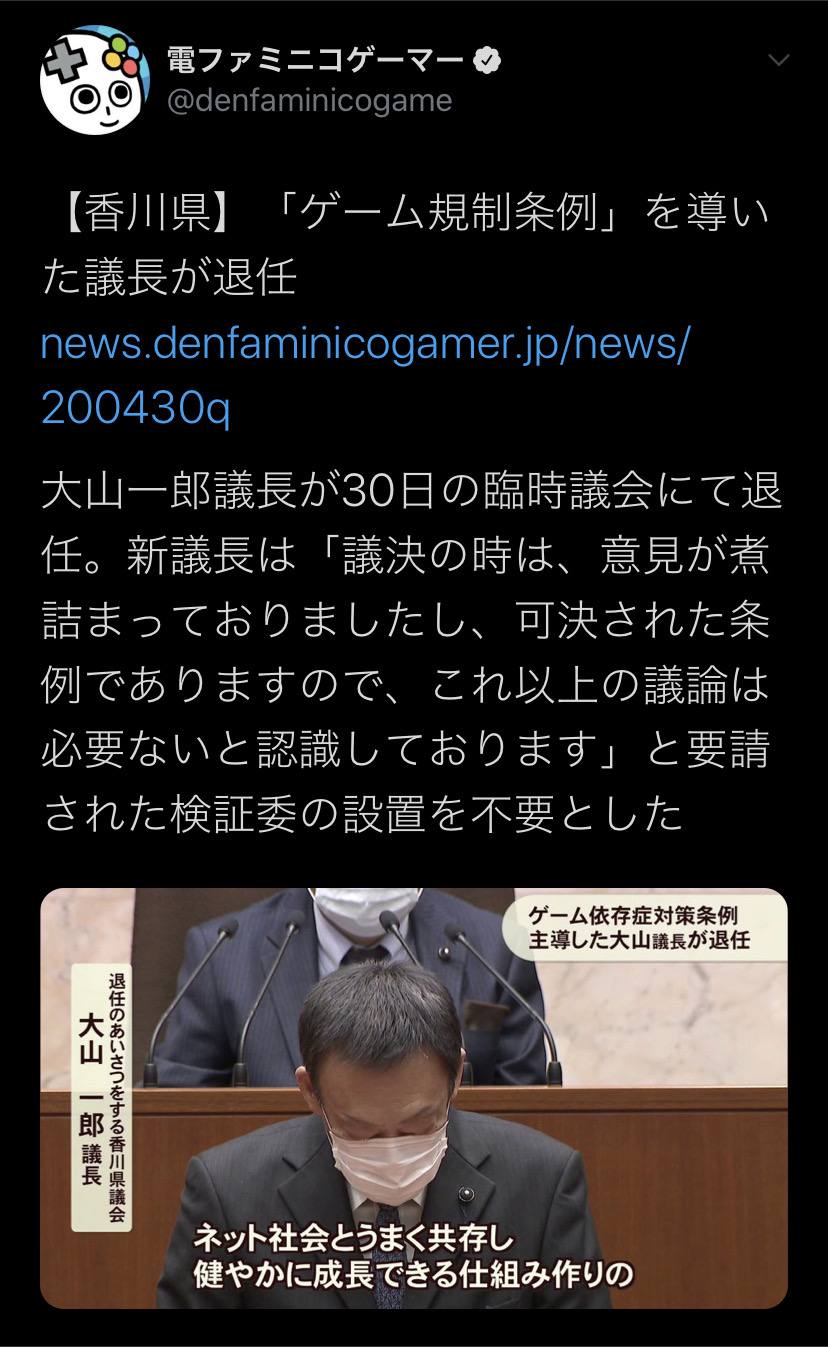Open the @denfaminicogame account handle
828x1347 pixels.
(309, 101)
